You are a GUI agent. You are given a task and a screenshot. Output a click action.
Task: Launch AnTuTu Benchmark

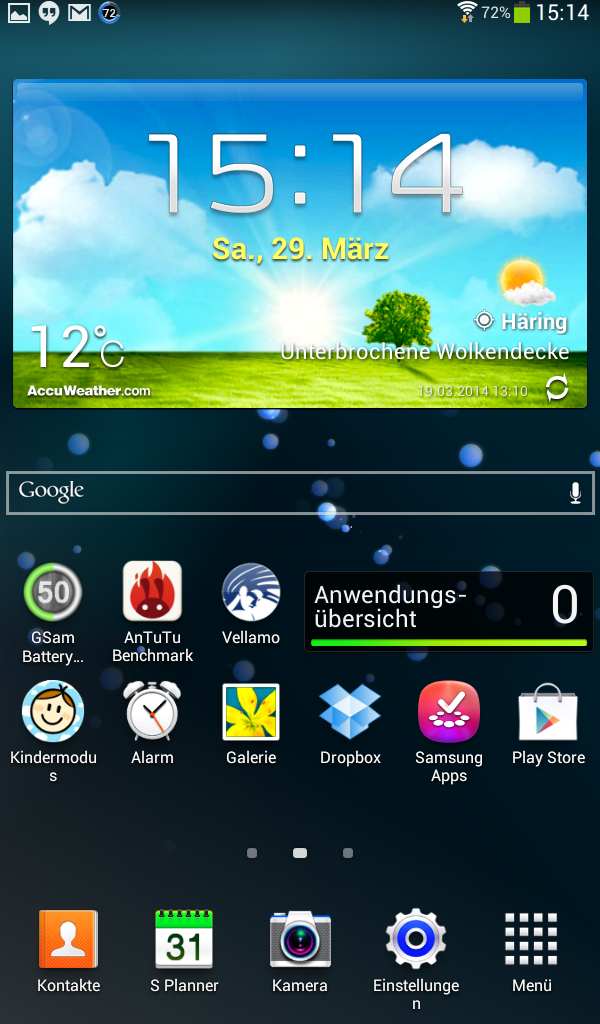coord(152,613)
